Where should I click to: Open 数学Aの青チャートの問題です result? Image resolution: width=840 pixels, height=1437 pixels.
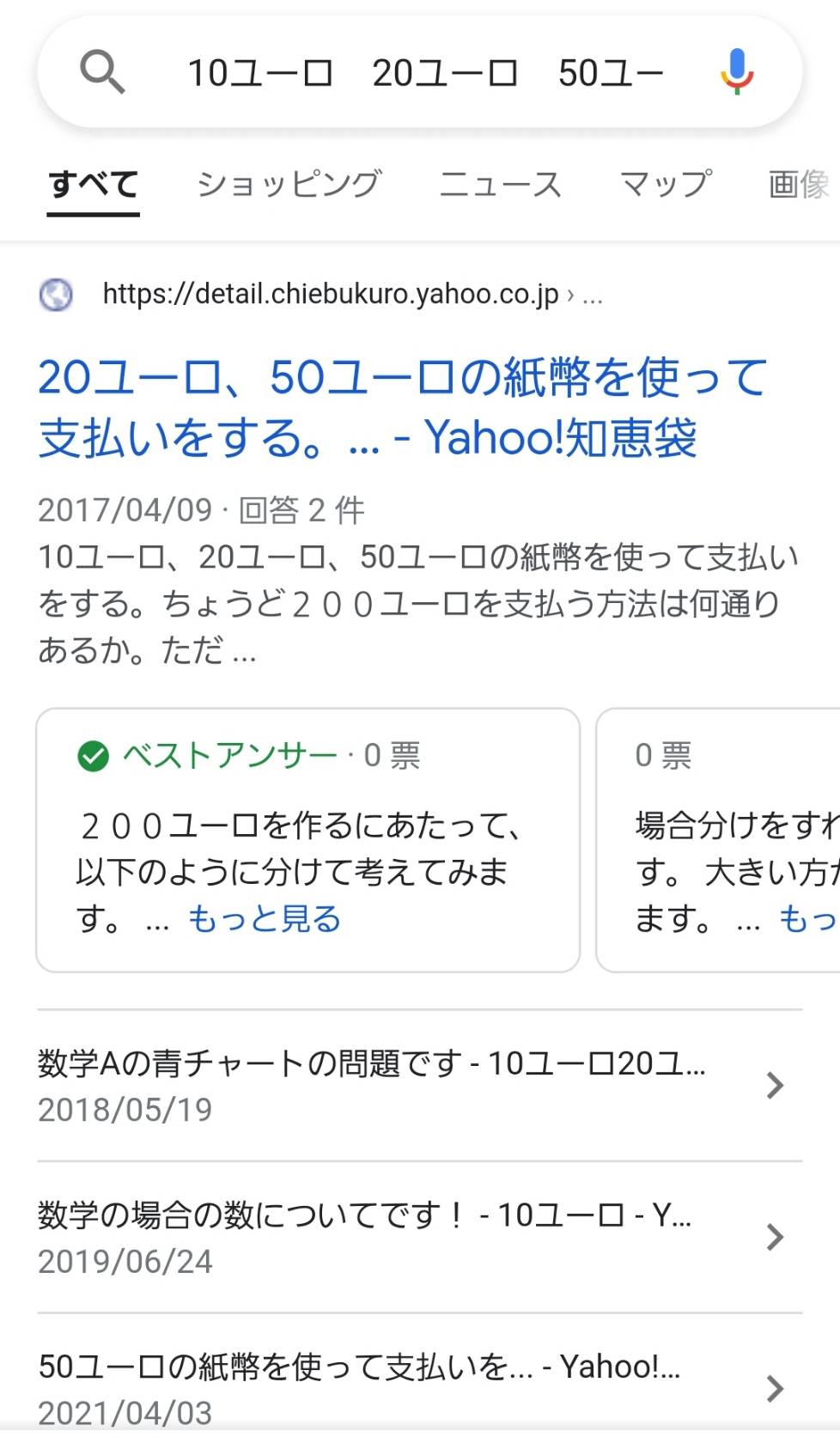click(419, 1086)
